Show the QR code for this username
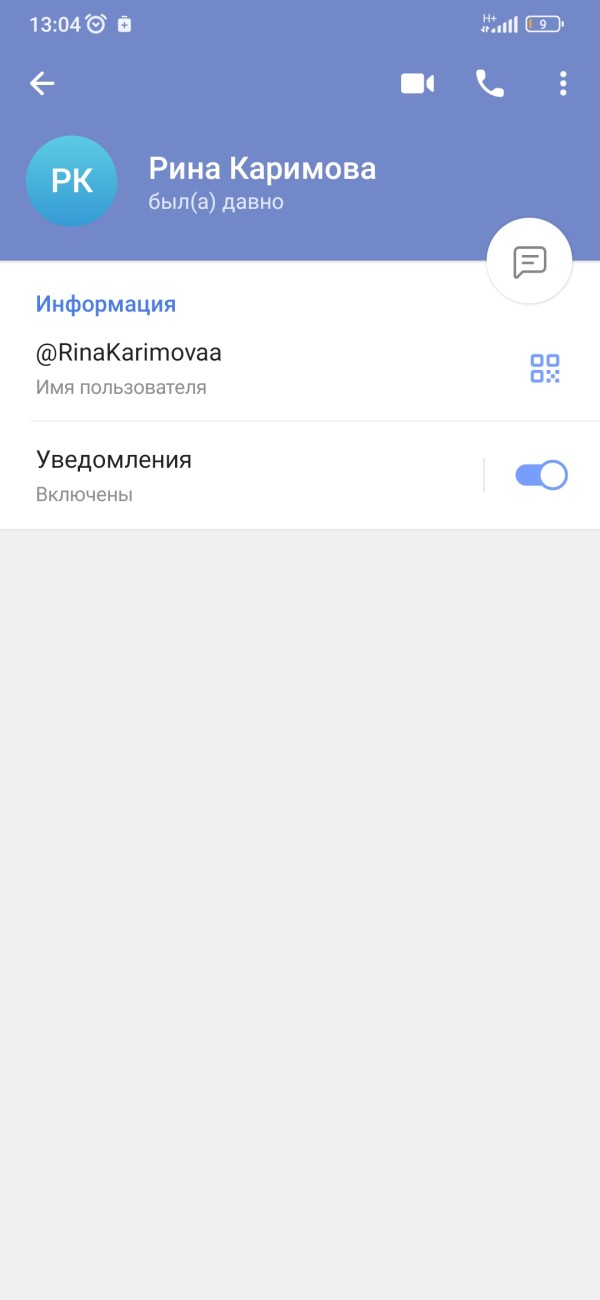 click(x=545, y=368)
